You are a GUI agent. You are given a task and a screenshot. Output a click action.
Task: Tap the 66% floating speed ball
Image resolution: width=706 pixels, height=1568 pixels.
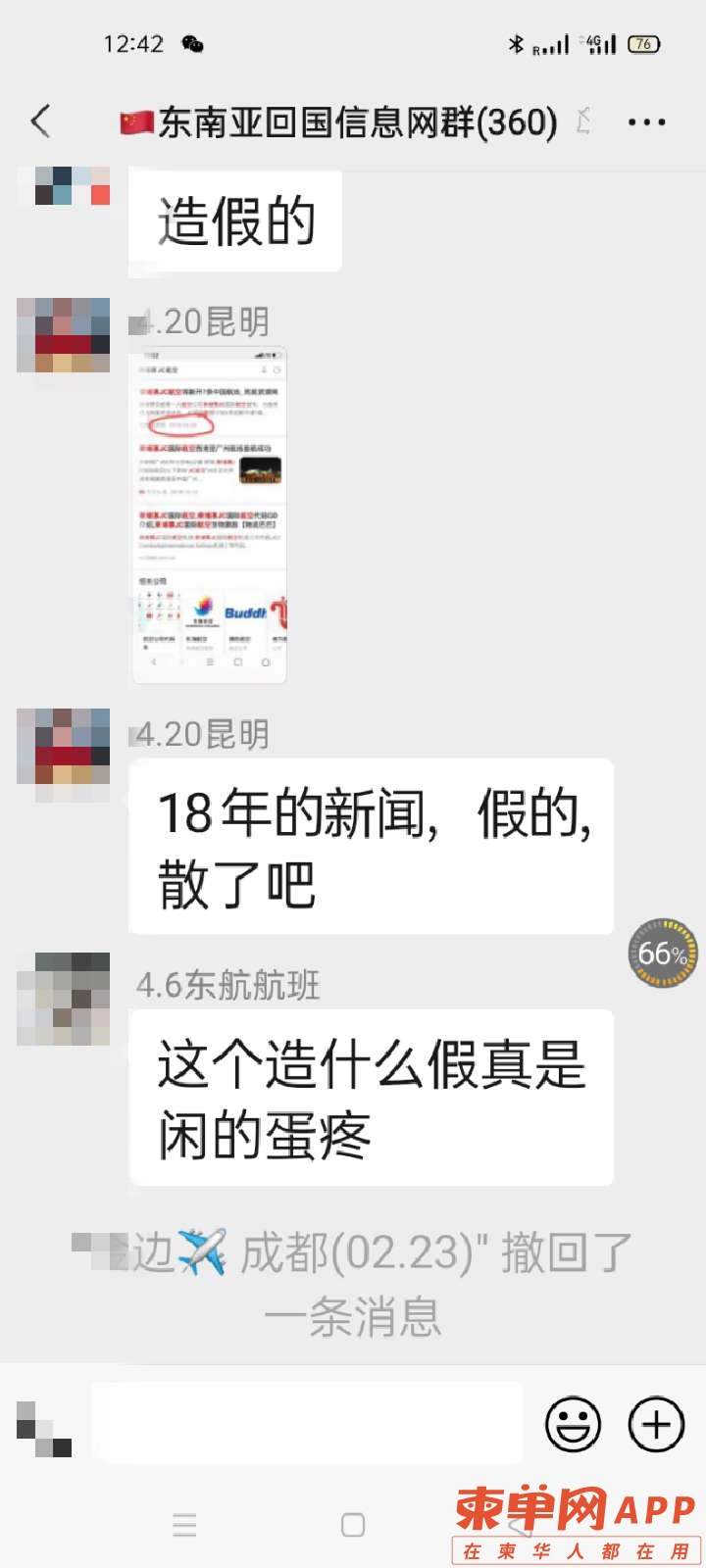coord(663,953)
